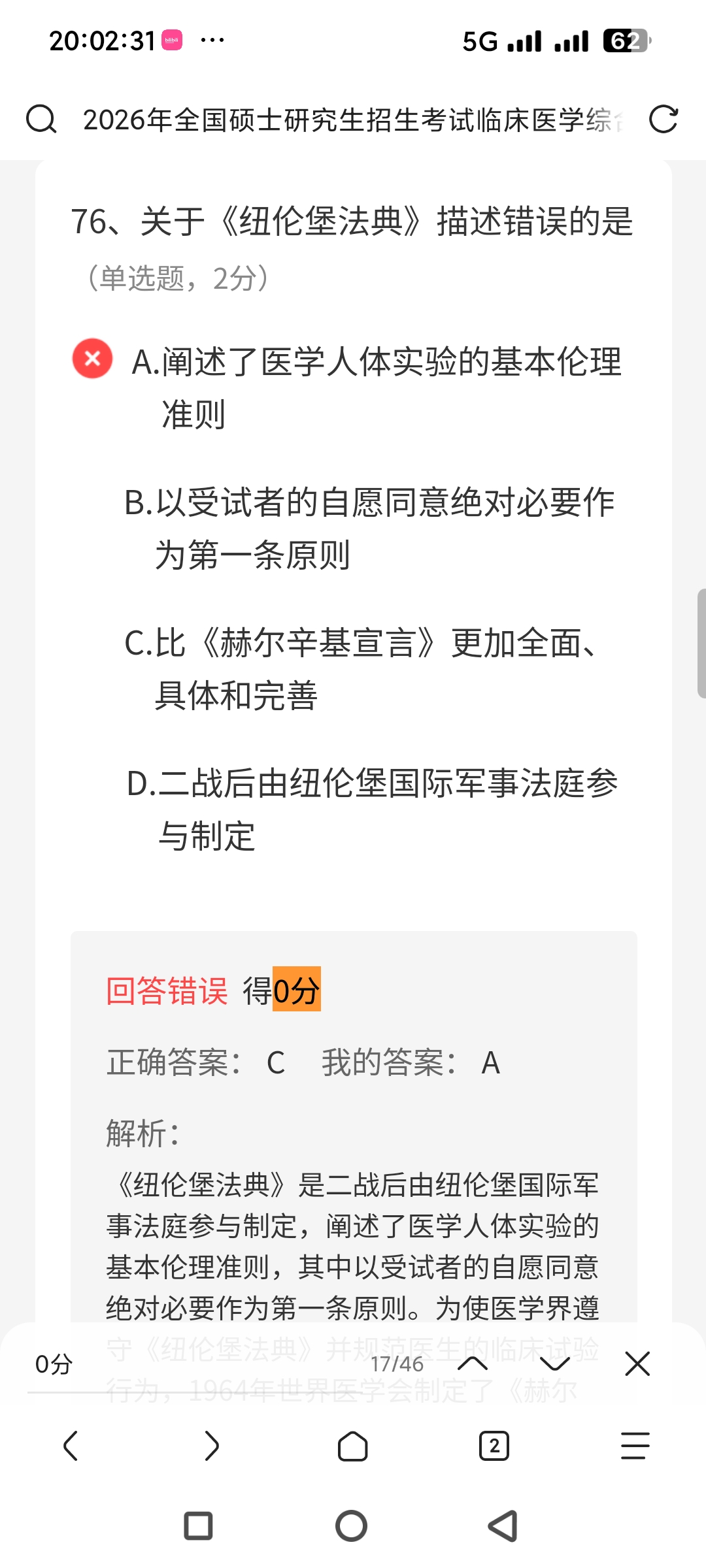Open the page title address field

tap(353, 120)
